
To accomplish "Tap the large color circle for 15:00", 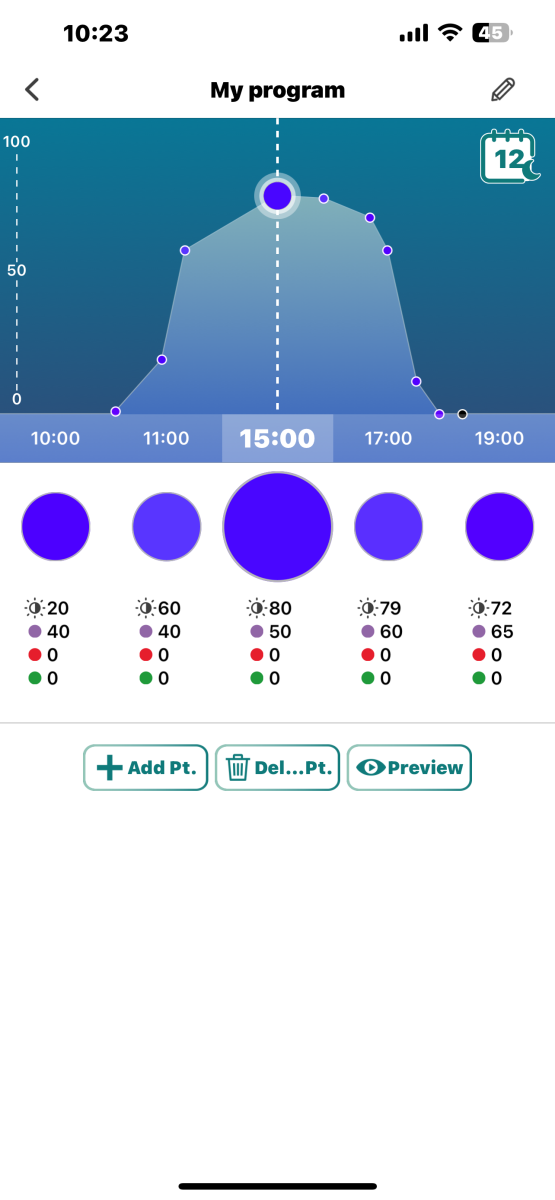I will pyautogui.click(x=277, y=527).
